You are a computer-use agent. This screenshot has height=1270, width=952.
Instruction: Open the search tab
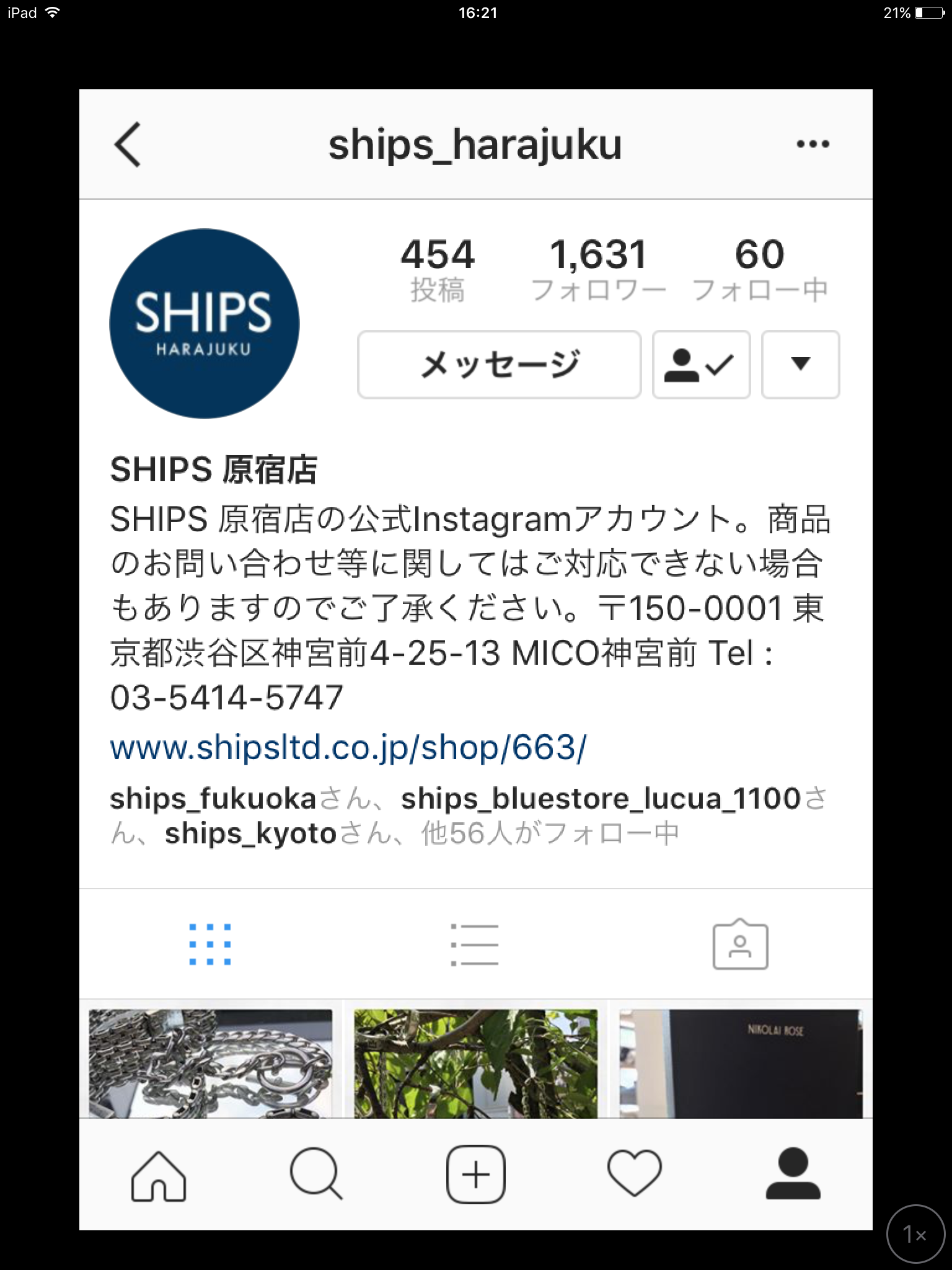point(316,1175)
